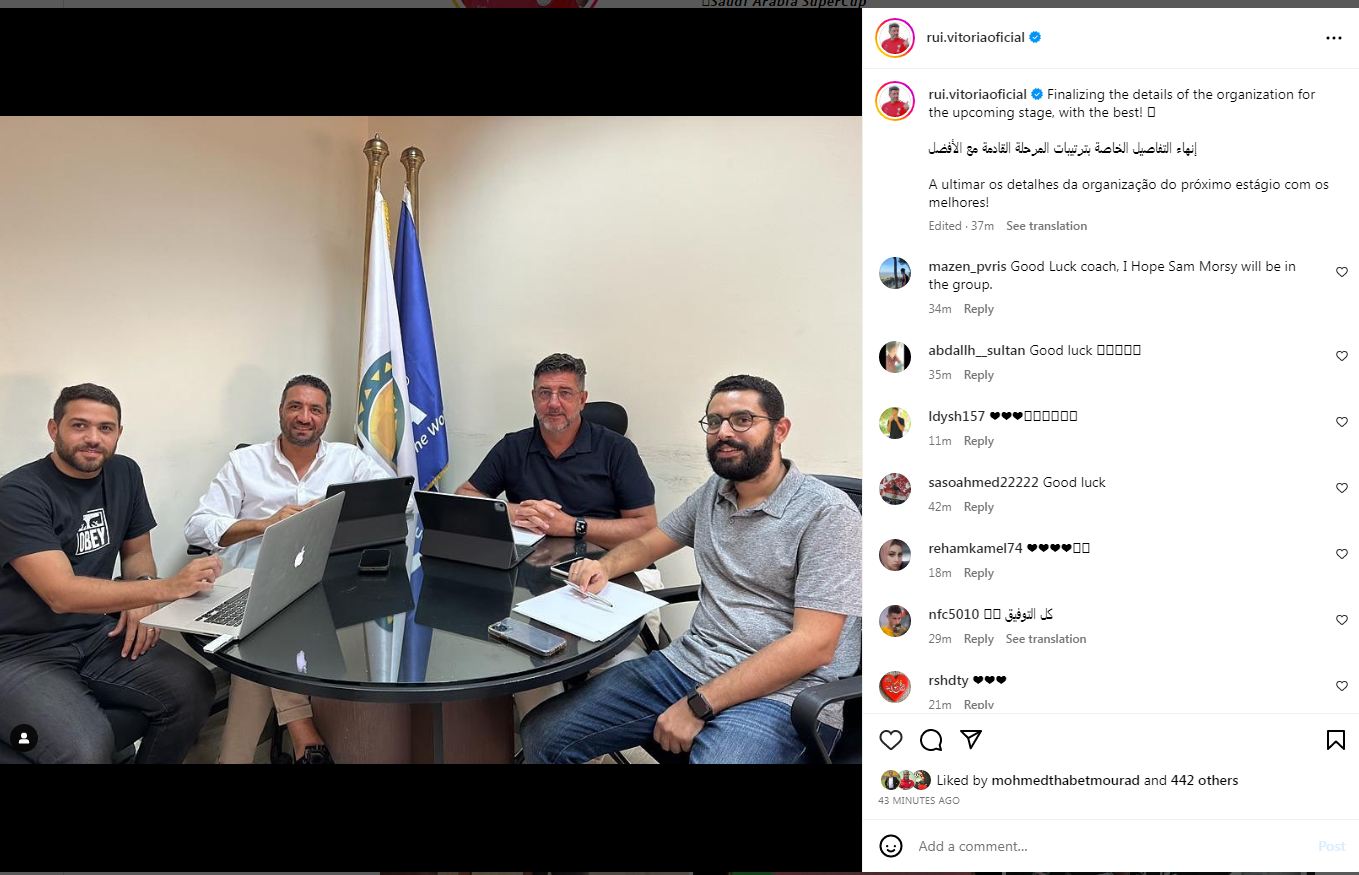The image size is (1359, 875).
Task: Like the comment from abdallh__sultan
Action: (1342, 356)
